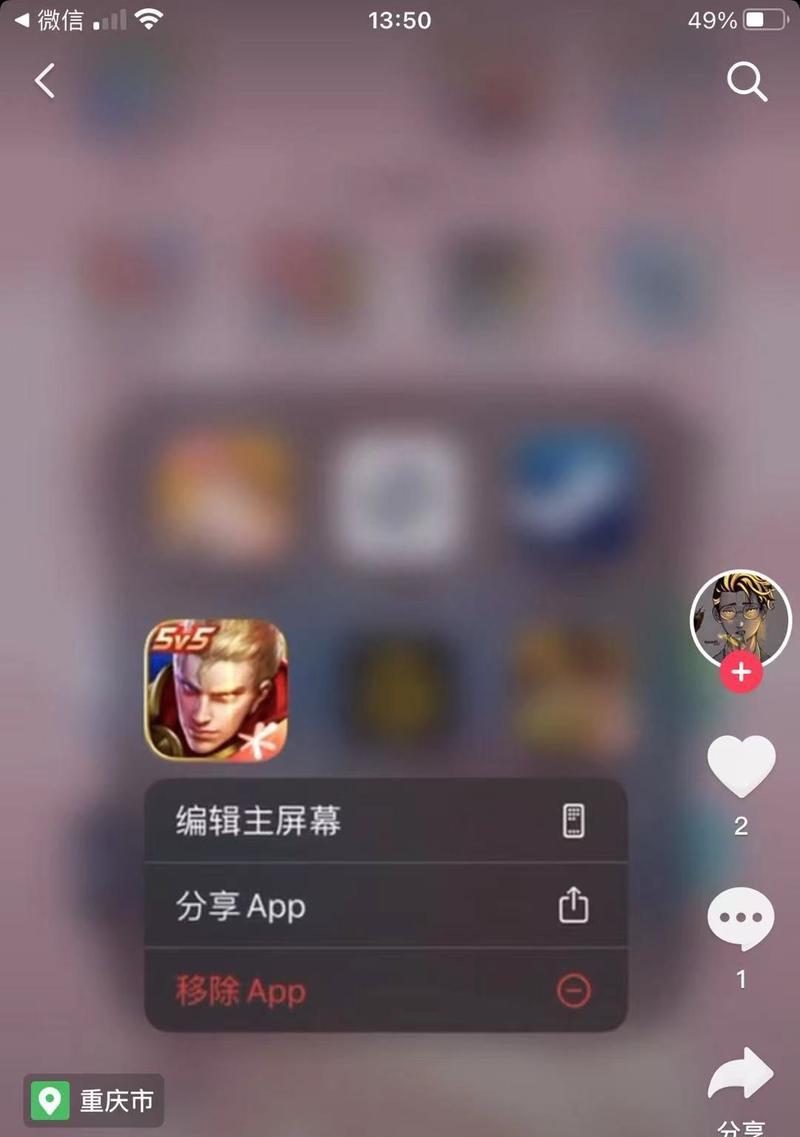The width and height of the screenshot is (800, 1137).
Task: Open the 重庆市 location tag
Action: click(94, 1101)
